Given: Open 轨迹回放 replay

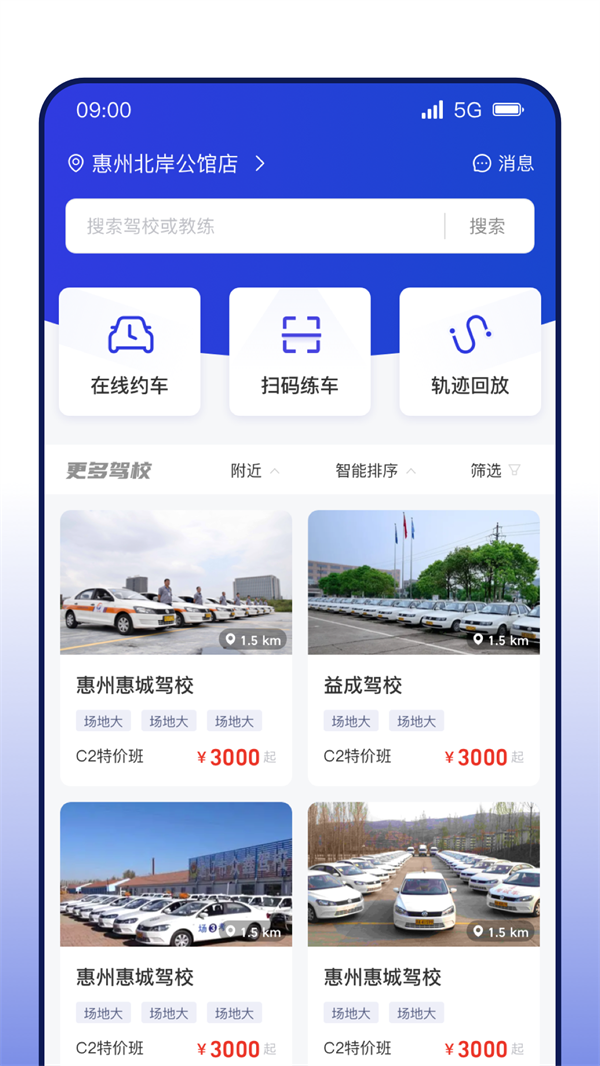Looking at the screenshot, I should click(470, 351).
